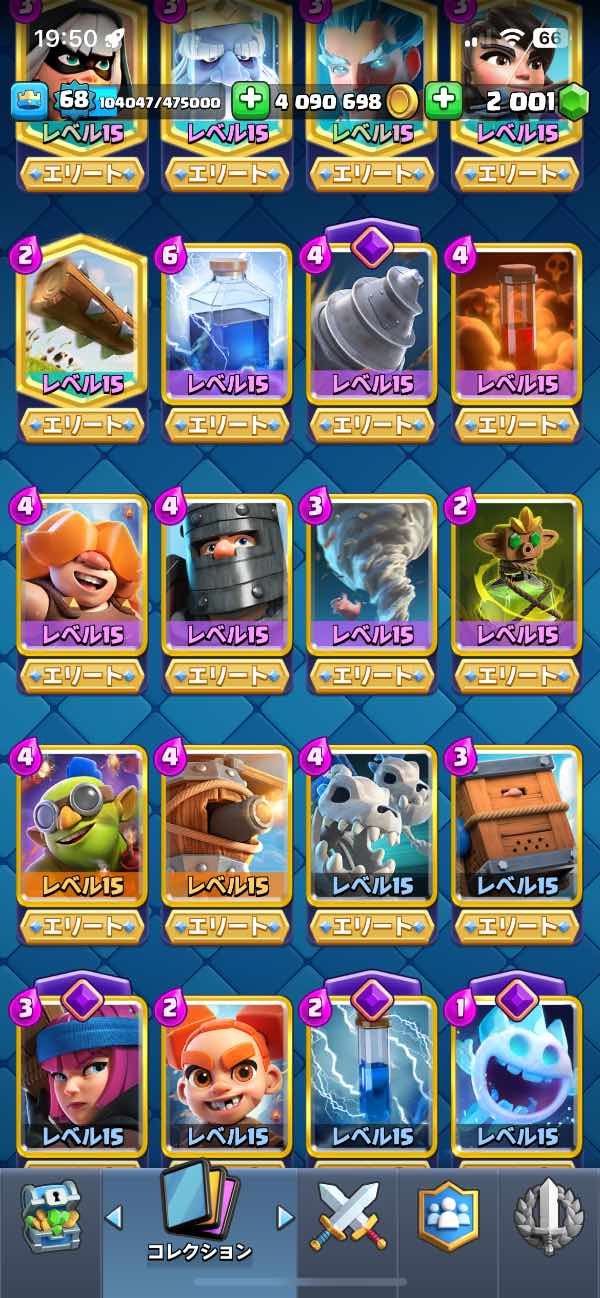Screen dimensions: 600x1298
Task: Buy gems with the plus button
Action: coord(443,100)
